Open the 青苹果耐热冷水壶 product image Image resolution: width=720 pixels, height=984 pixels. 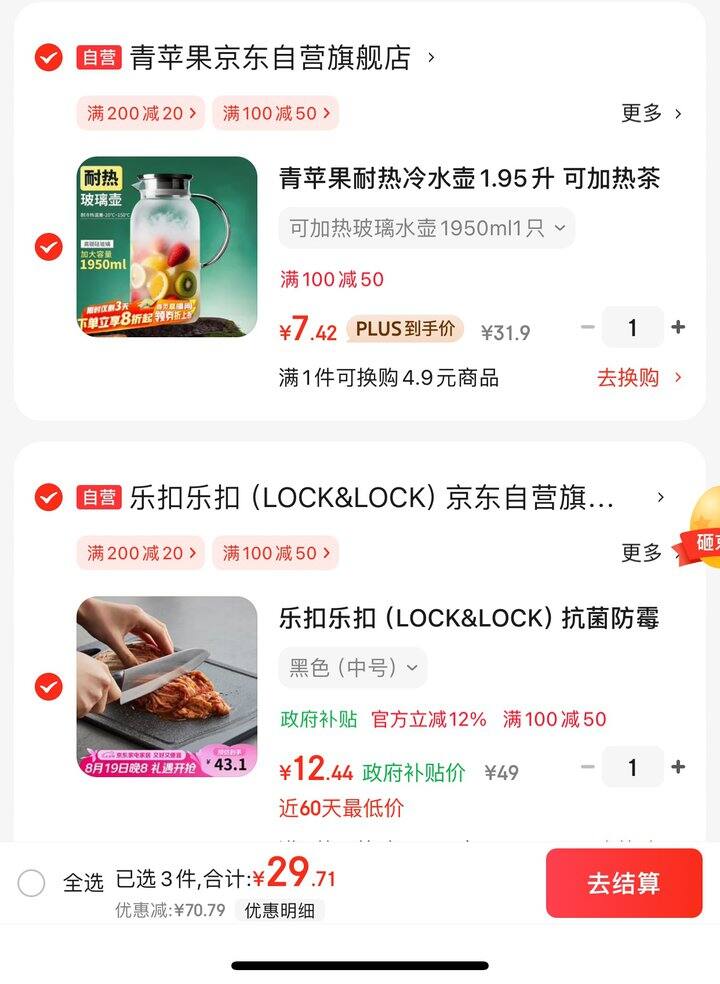point(167,246)
